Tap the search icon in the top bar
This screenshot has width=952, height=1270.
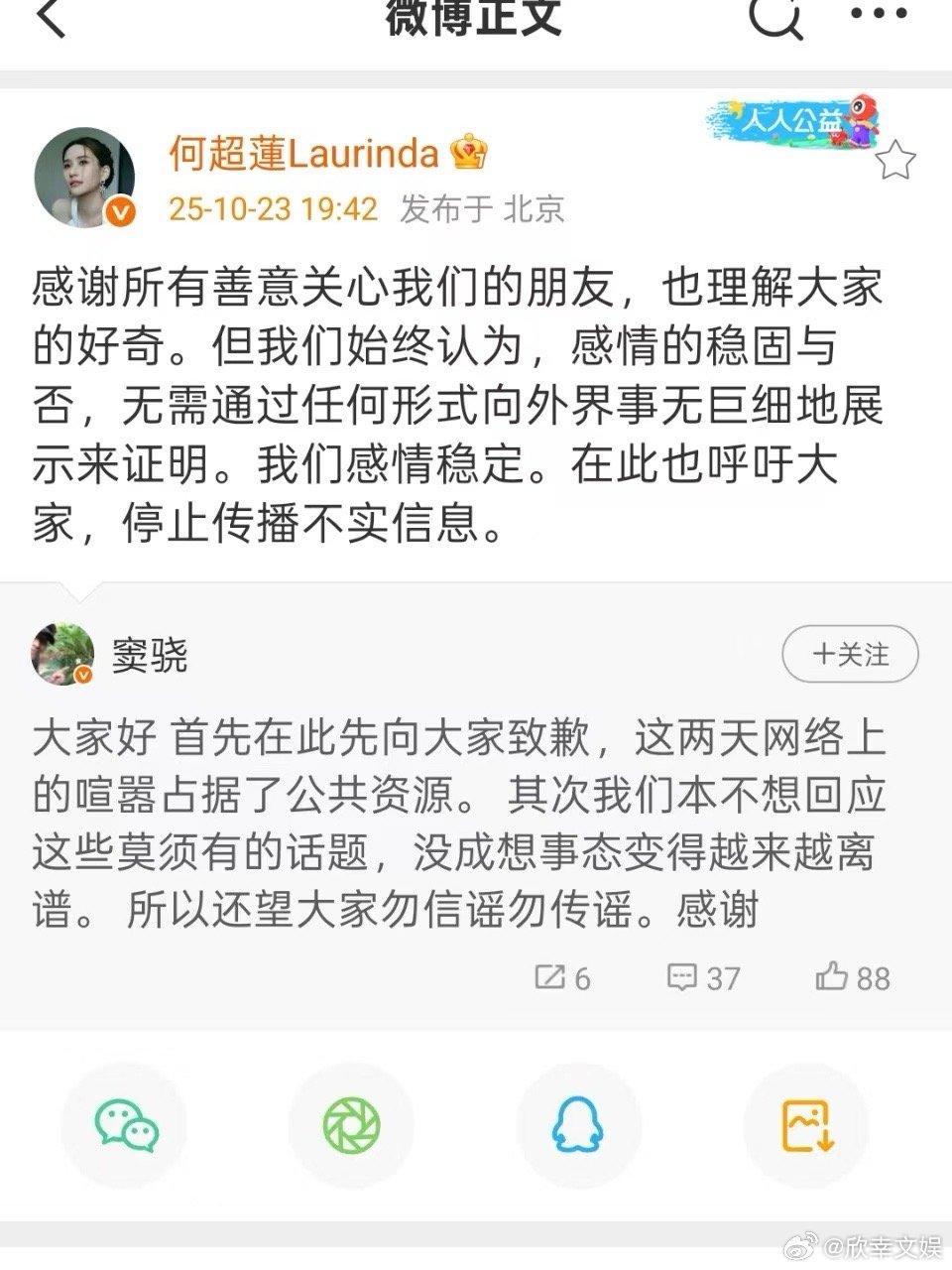775,20
